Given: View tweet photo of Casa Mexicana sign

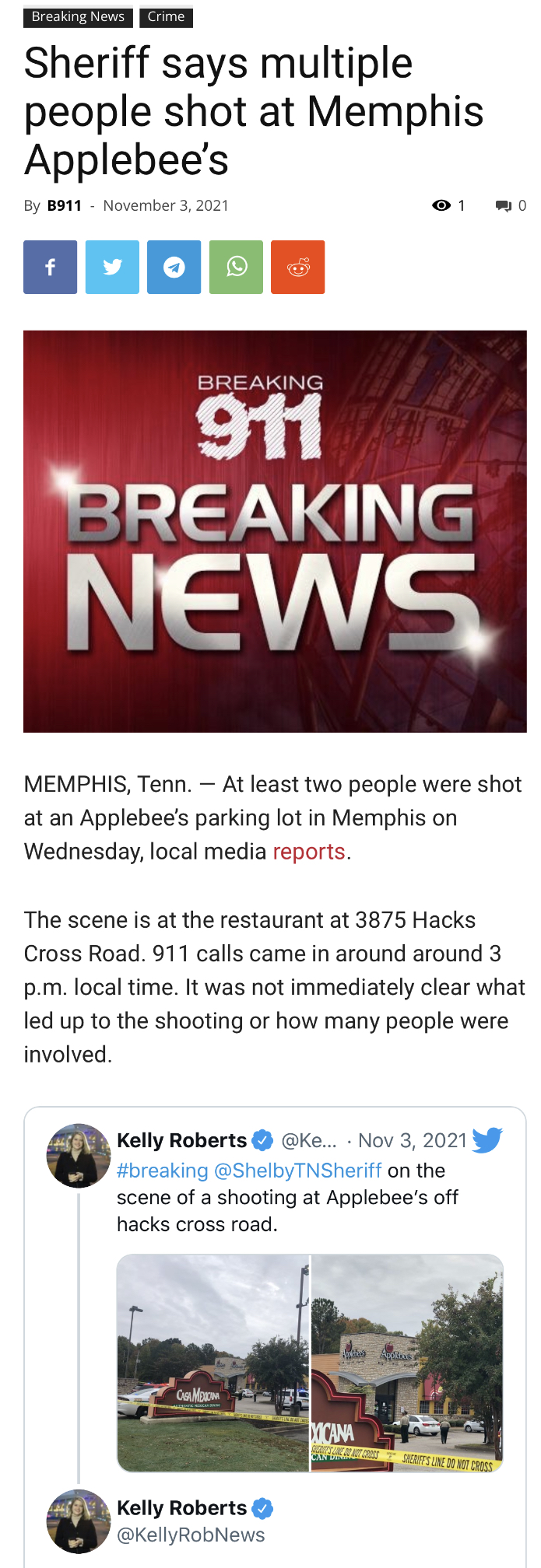Looking at the screenshot, I should tap(213, 1363).
